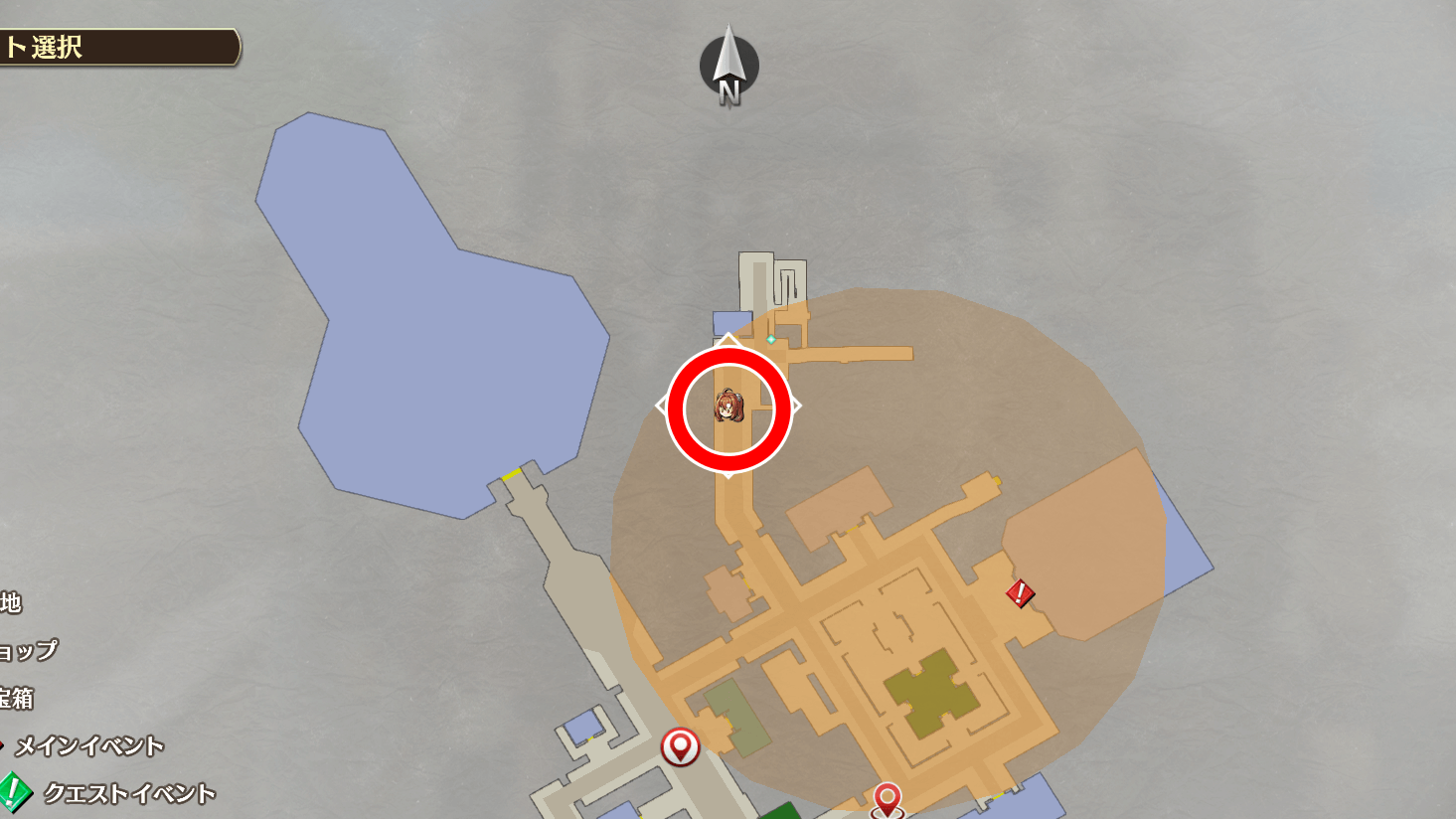Viewport: 1456px width, 819px height.
Task: Tap the red exclamation main event marker
Action: [x=1020, y=593]
